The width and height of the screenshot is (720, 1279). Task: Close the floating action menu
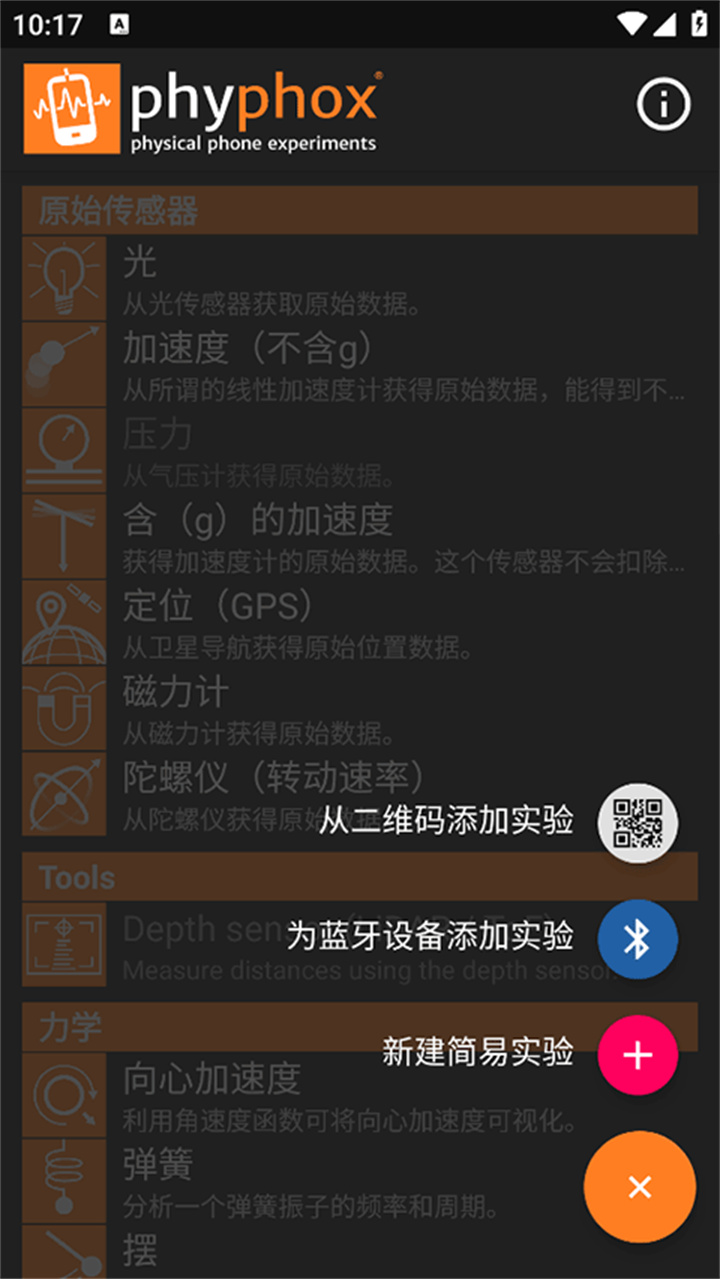point(640,1185)
